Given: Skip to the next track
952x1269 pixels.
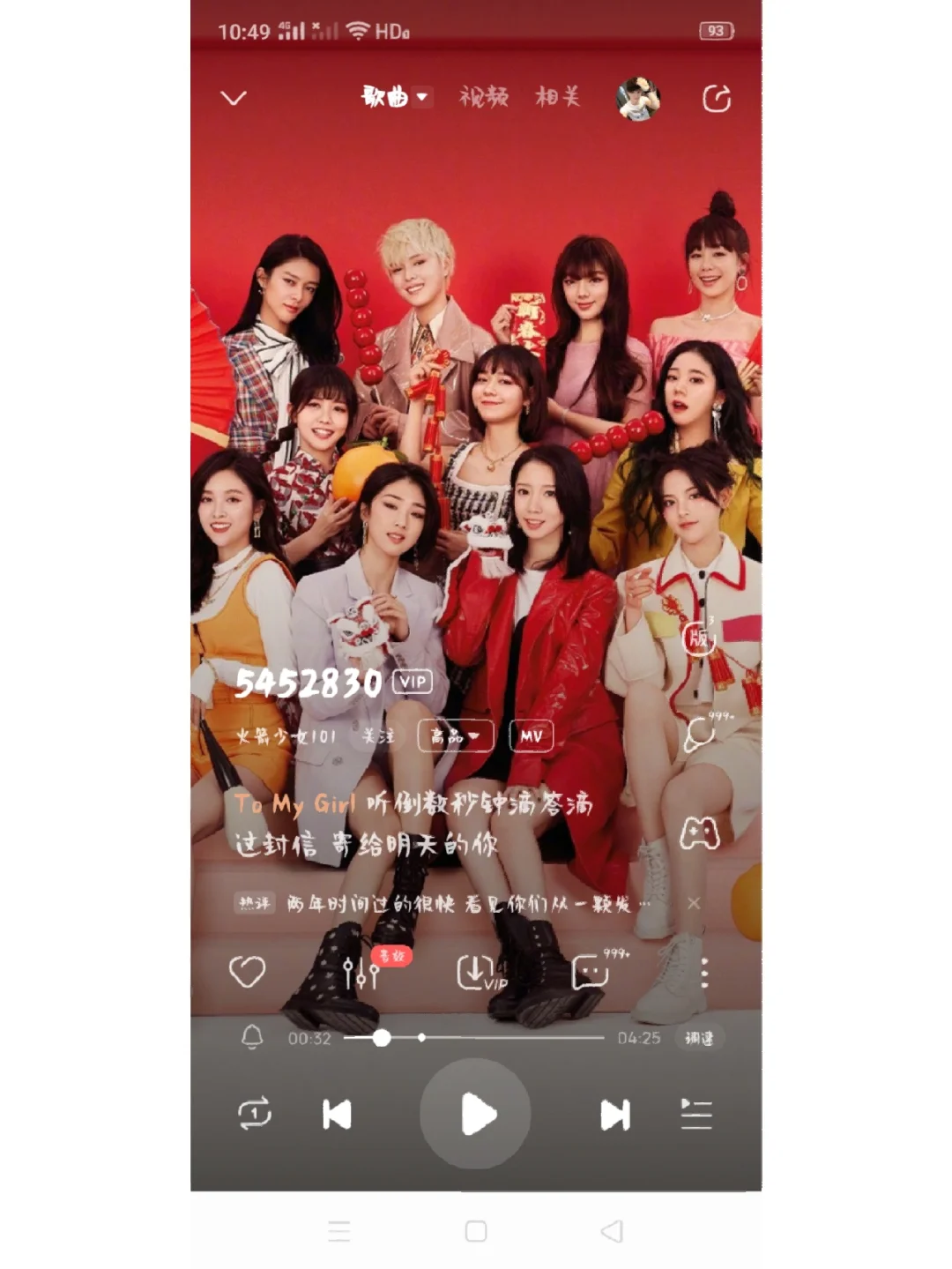Looking at the screenshot, I should [614, 1115].
